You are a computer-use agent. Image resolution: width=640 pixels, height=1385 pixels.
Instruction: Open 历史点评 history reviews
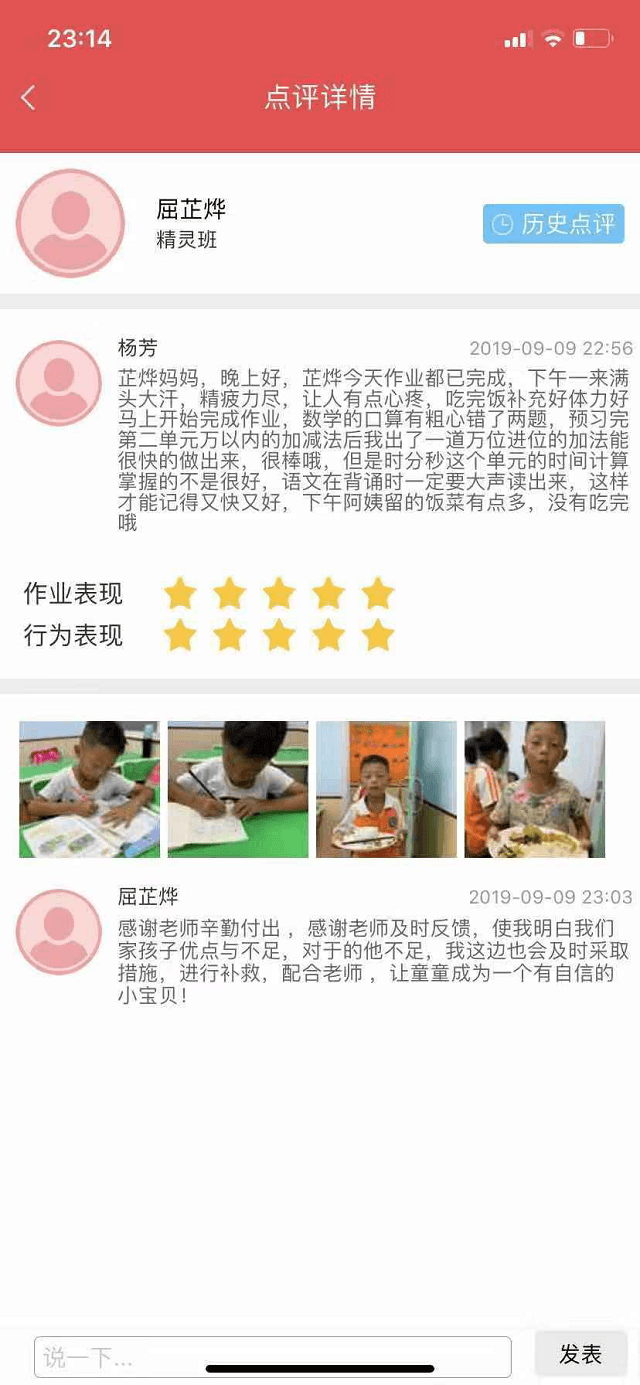point(553,224)
